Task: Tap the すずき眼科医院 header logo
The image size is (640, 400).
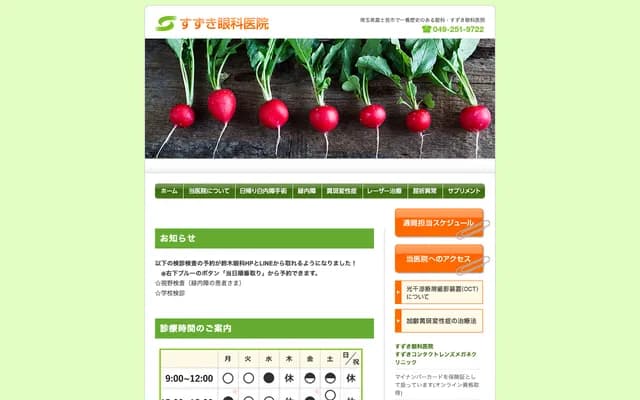Action: [212, 23]
